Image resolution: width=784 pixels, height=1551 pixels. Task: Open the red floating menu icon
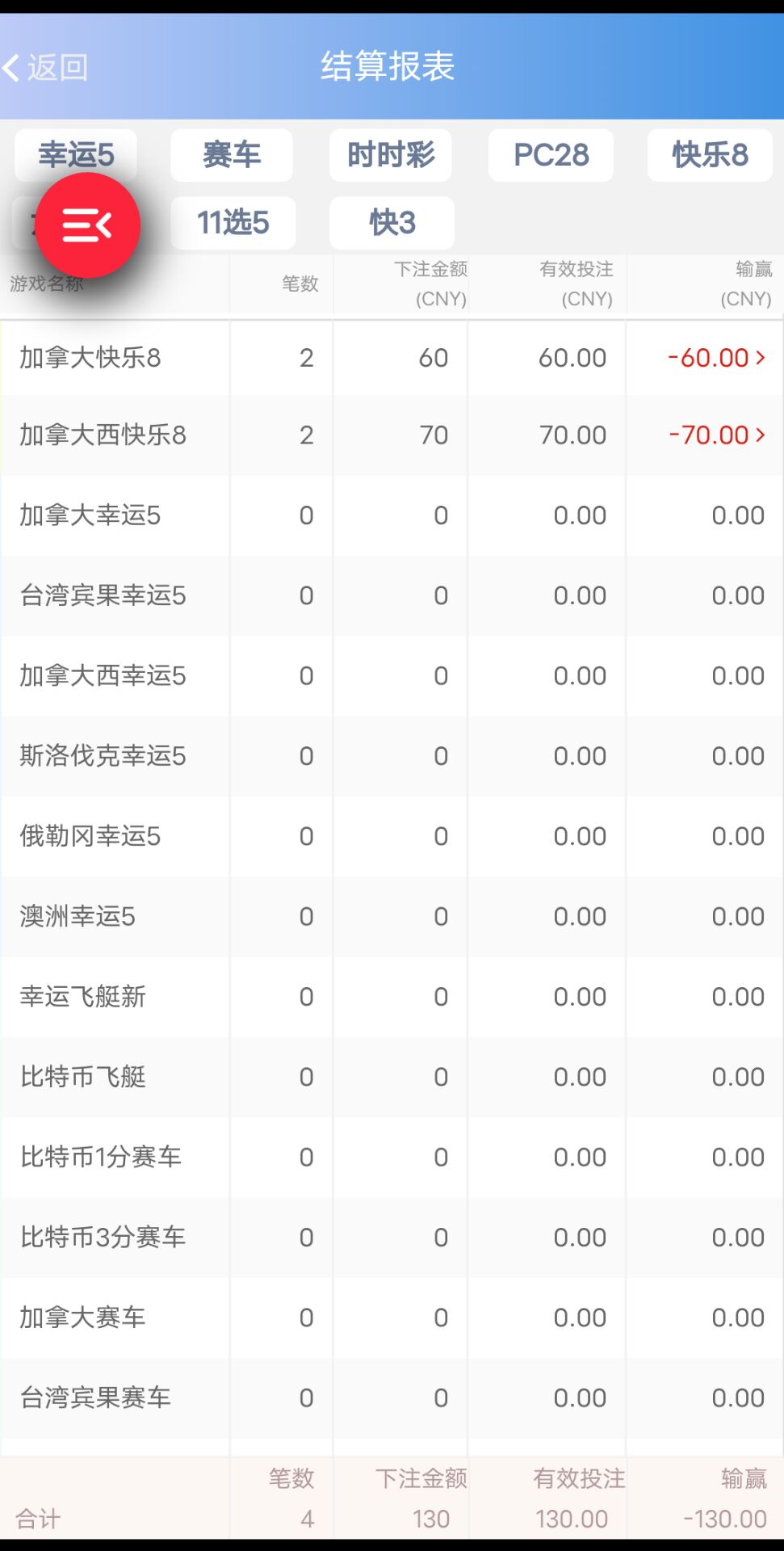(x=88, y=225)
